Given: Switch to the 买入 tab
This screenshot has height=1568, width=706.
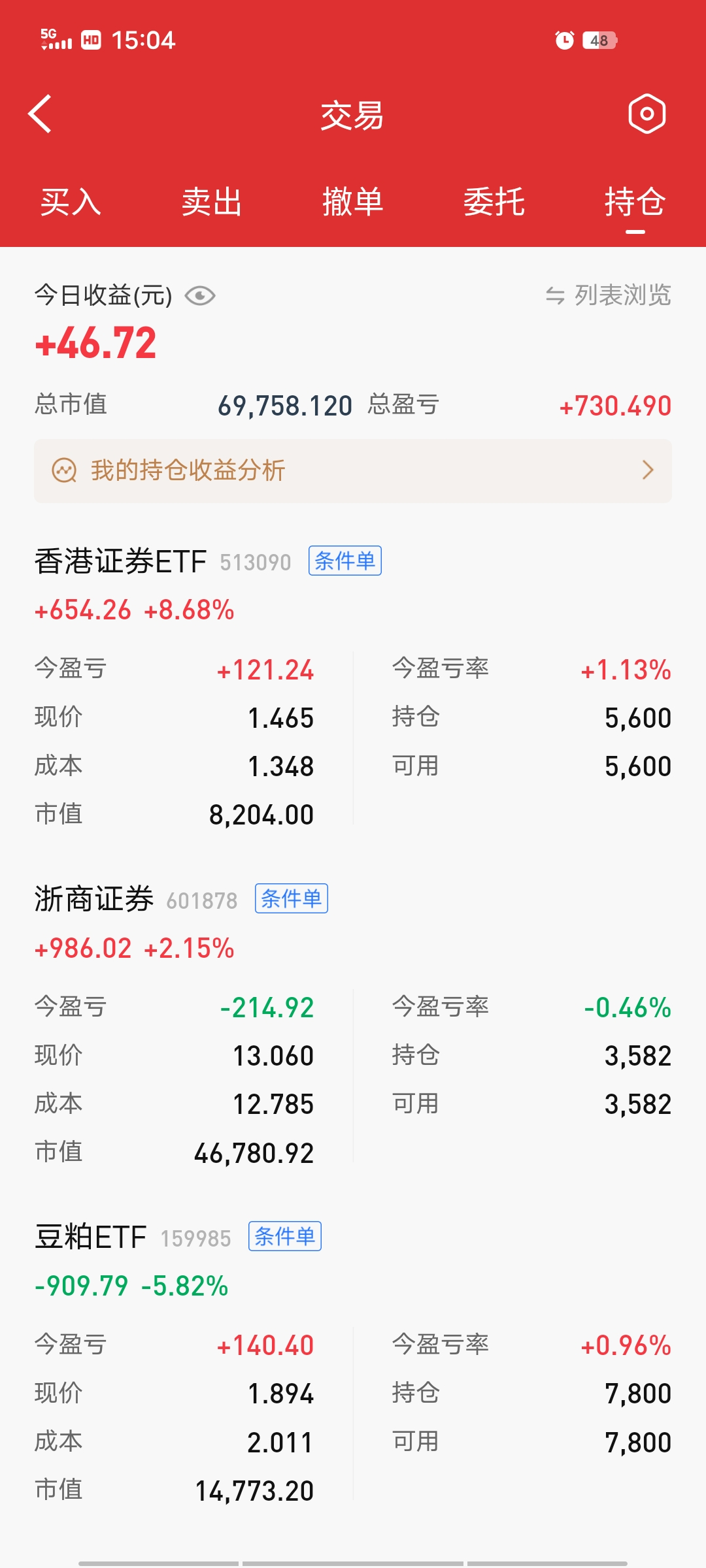Looking at the screenshot, I should click(71, 202).
